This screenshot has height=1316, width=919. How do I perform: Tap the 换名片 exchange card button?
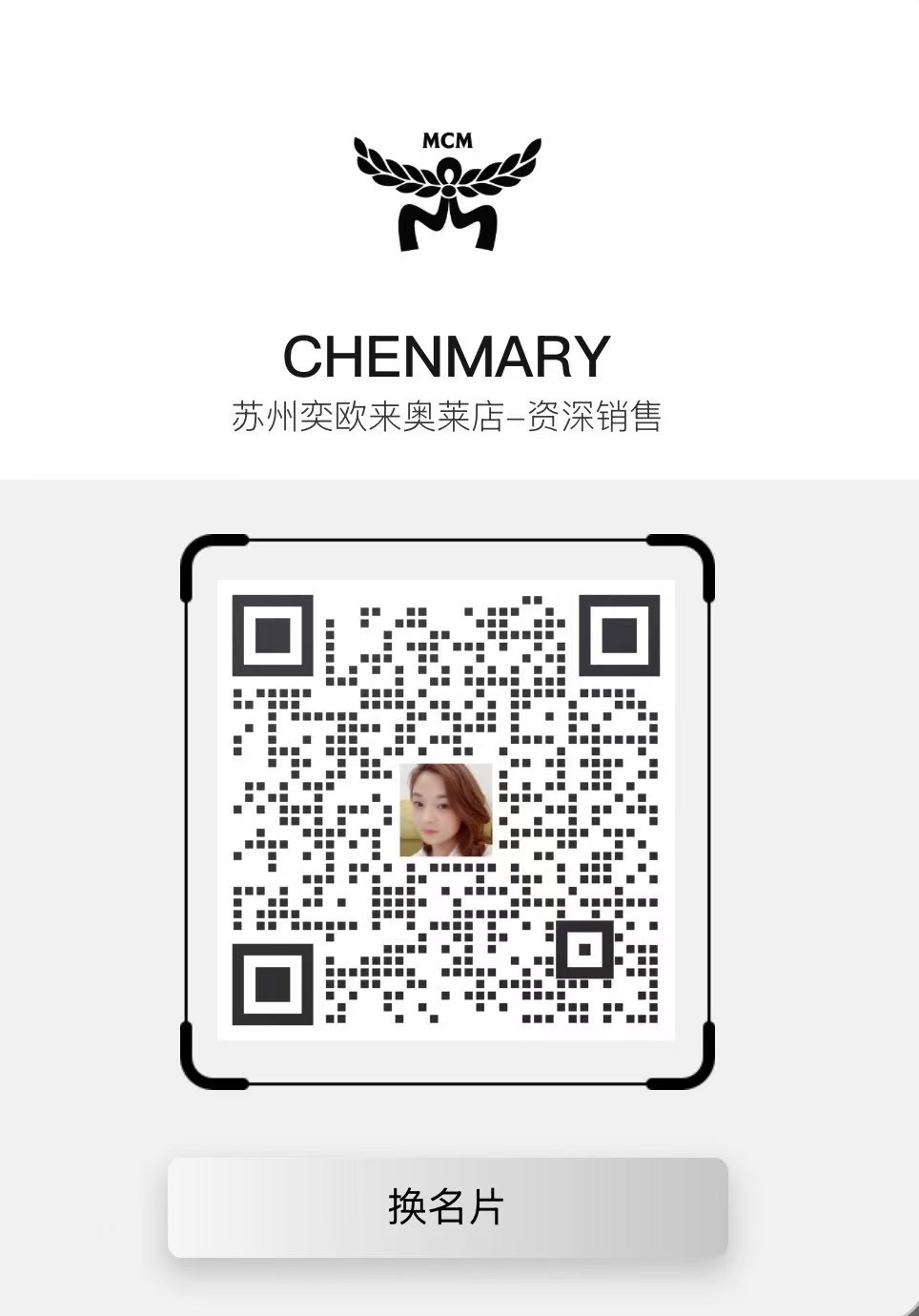tap(447, 1207)
